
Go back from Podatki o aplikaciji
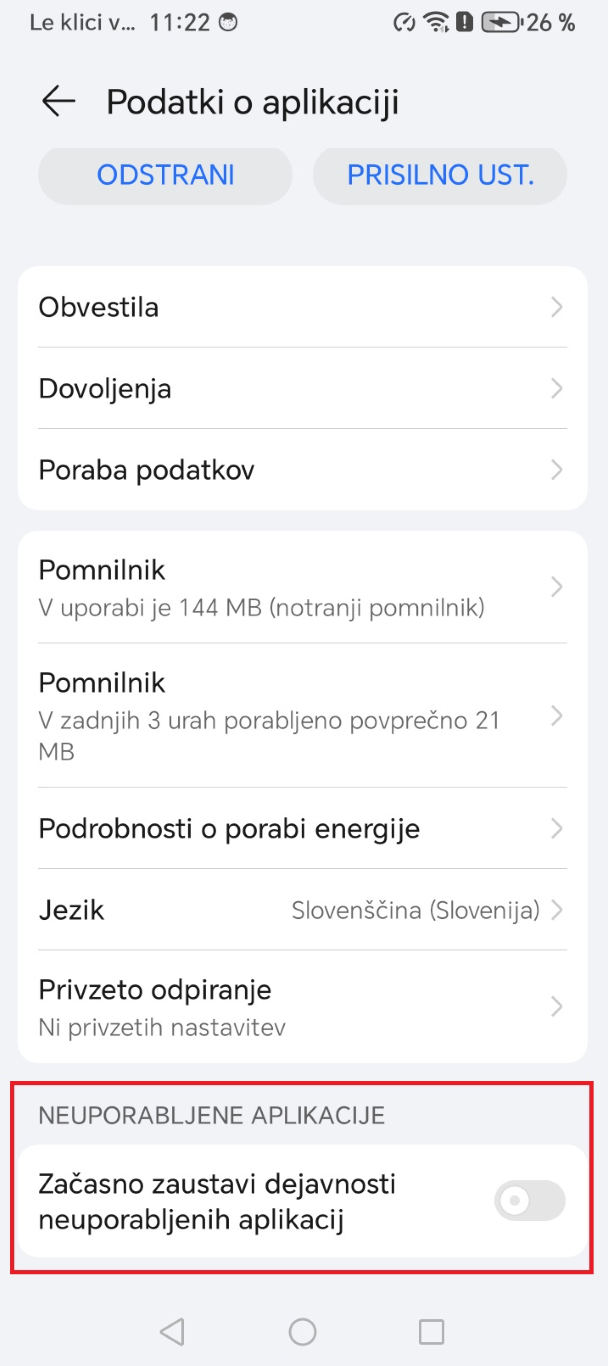click(x=58, y=102)
